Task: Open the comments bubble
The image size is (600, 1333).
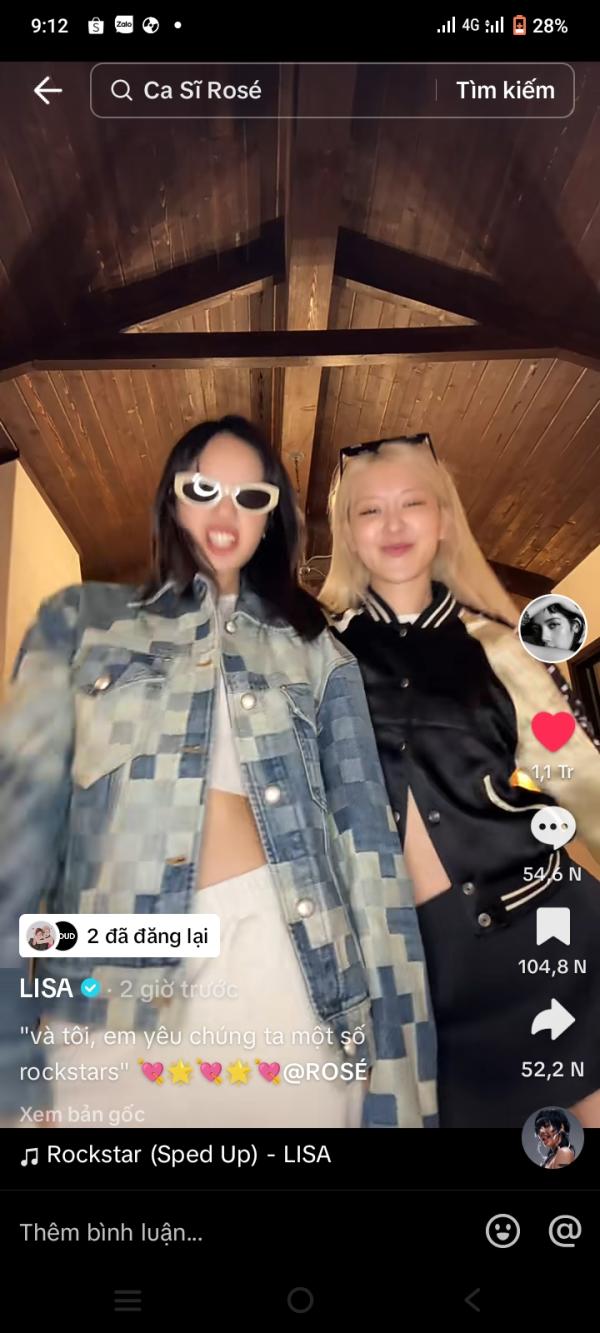Action: [x=553, y=828]
